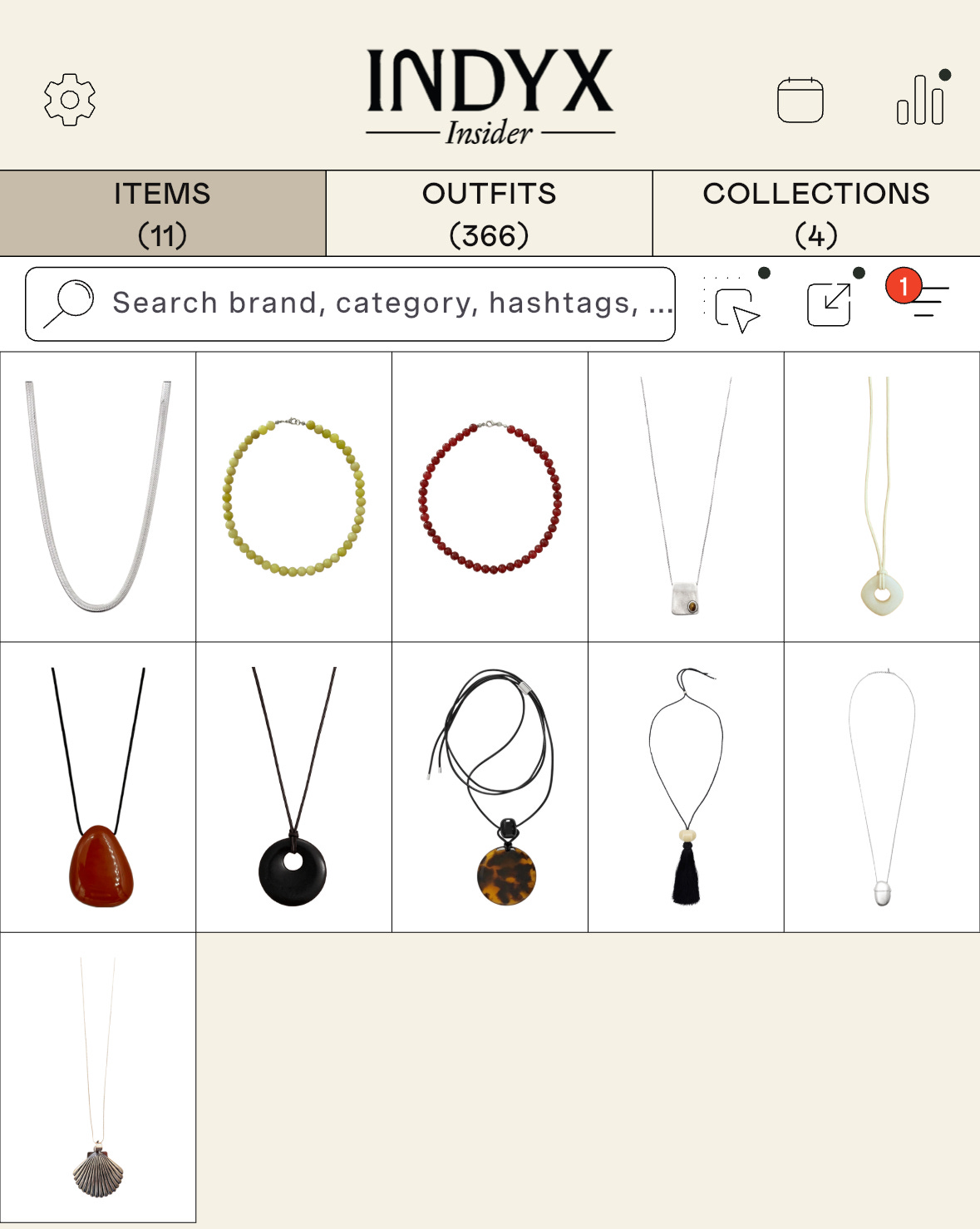The width and height of the screenshot is (980, 1229).
Task: Switch to the Outfits tab
Action: (489, 214)
